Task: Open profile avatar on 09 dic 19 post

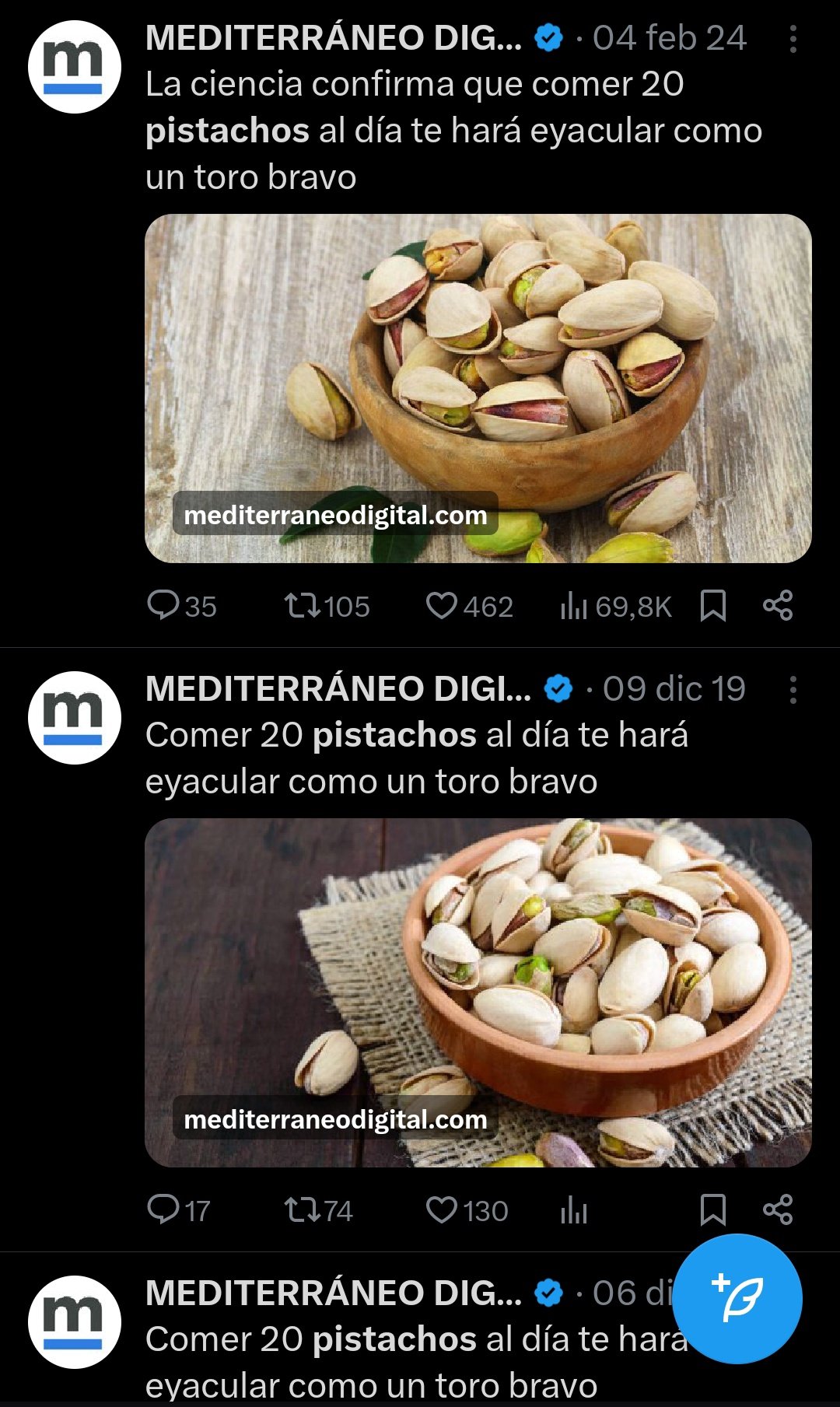Action: pos(74,718)
